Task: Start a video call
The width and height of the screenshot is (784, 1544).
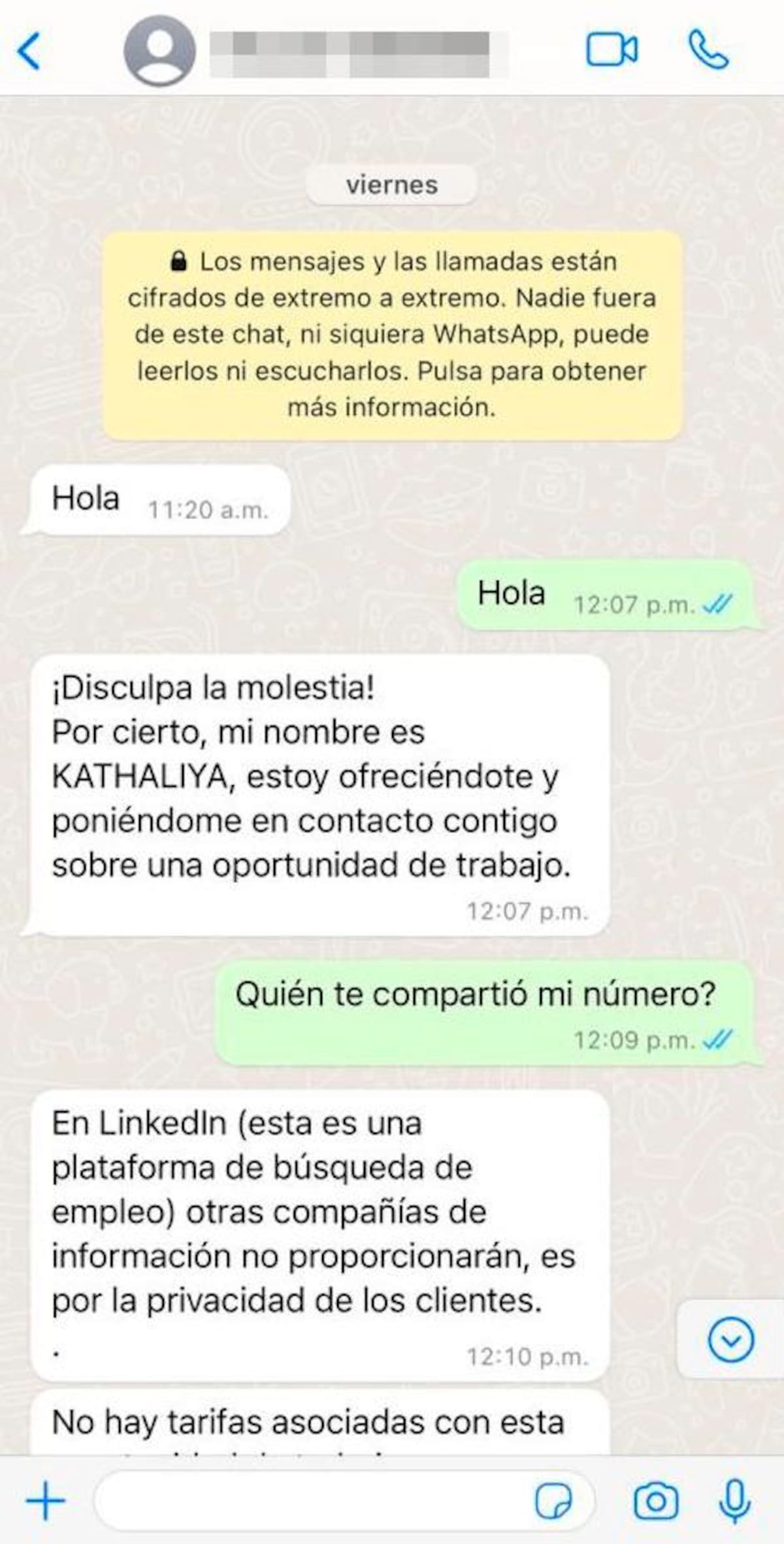Action: click(612, 50)
